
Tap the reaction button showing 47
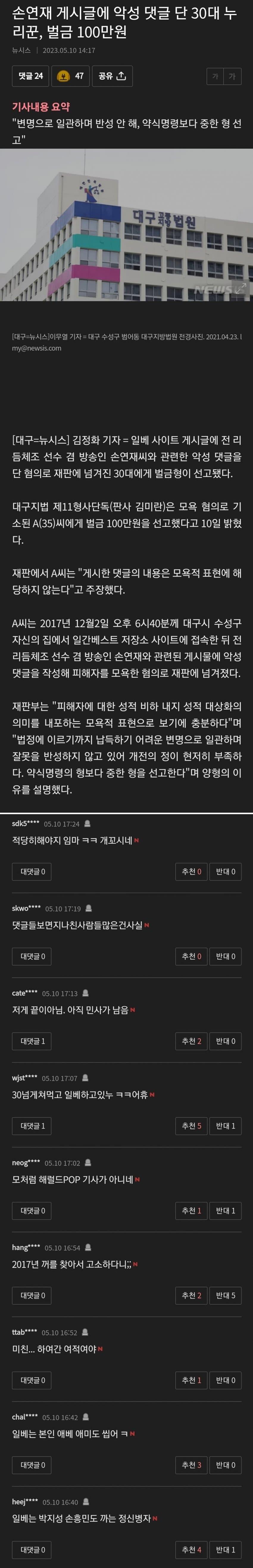tap(71, 76)
